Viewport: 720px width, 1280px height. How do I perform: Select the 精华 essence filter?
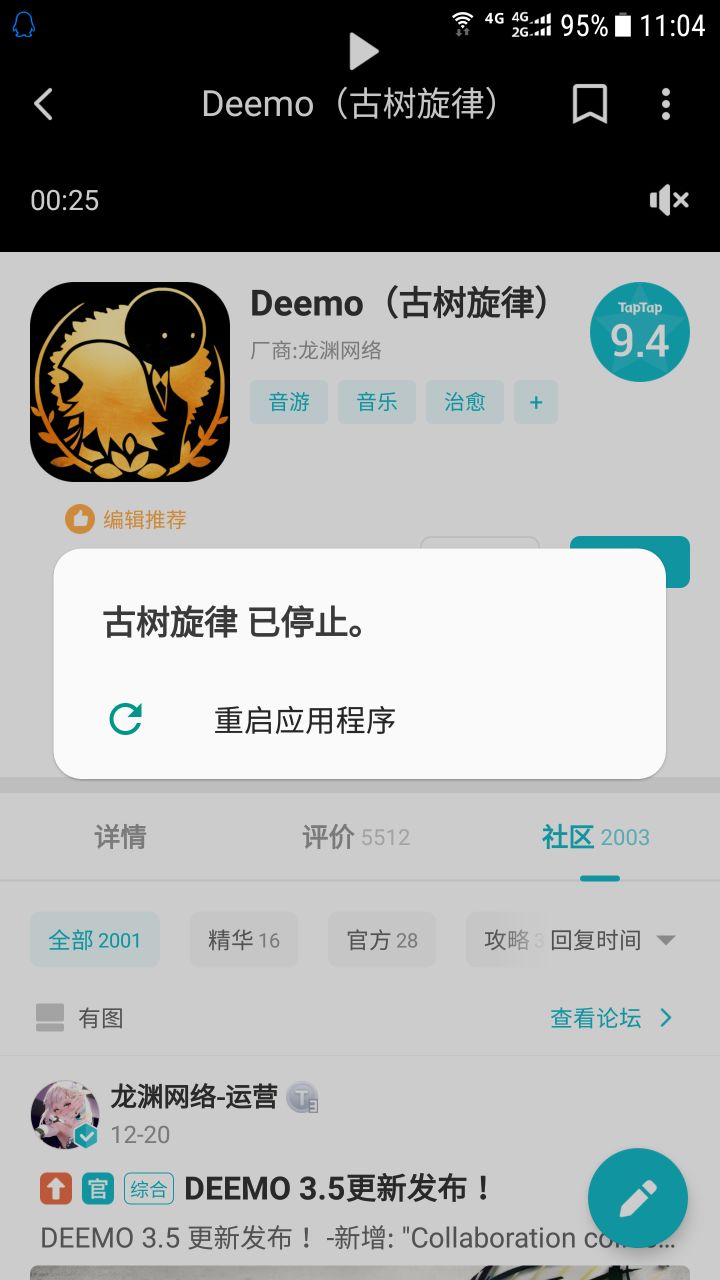[x=243, y=939]
